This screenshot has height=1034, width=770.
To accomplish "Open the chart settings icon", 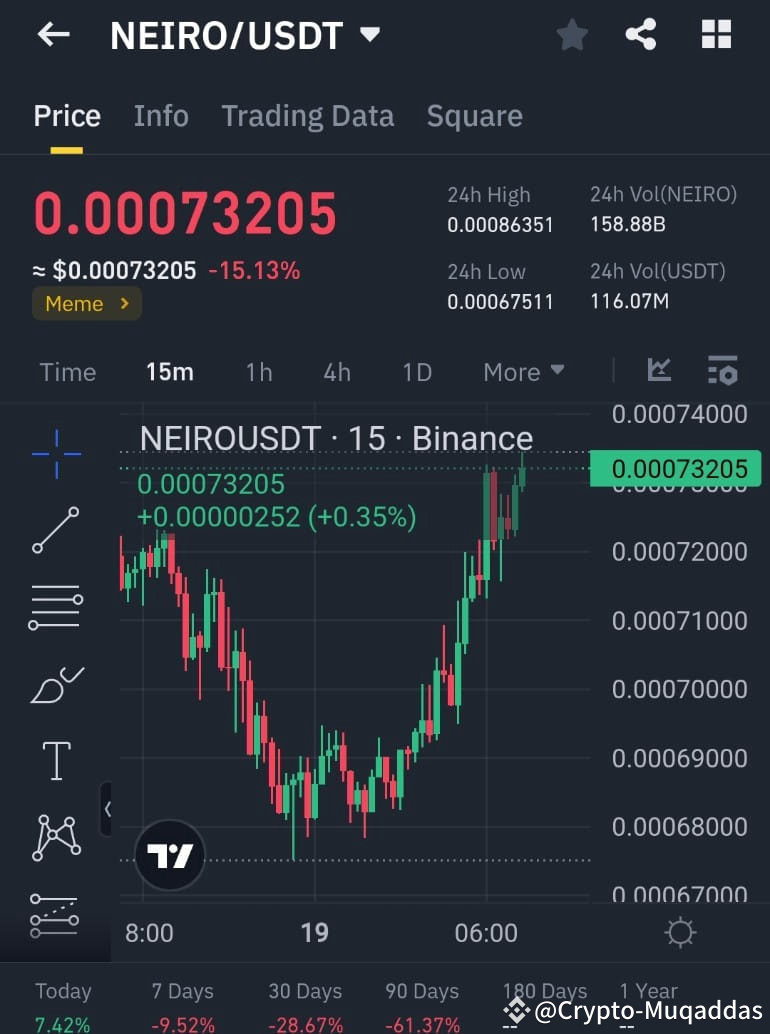I will click(x=722, y=370).
